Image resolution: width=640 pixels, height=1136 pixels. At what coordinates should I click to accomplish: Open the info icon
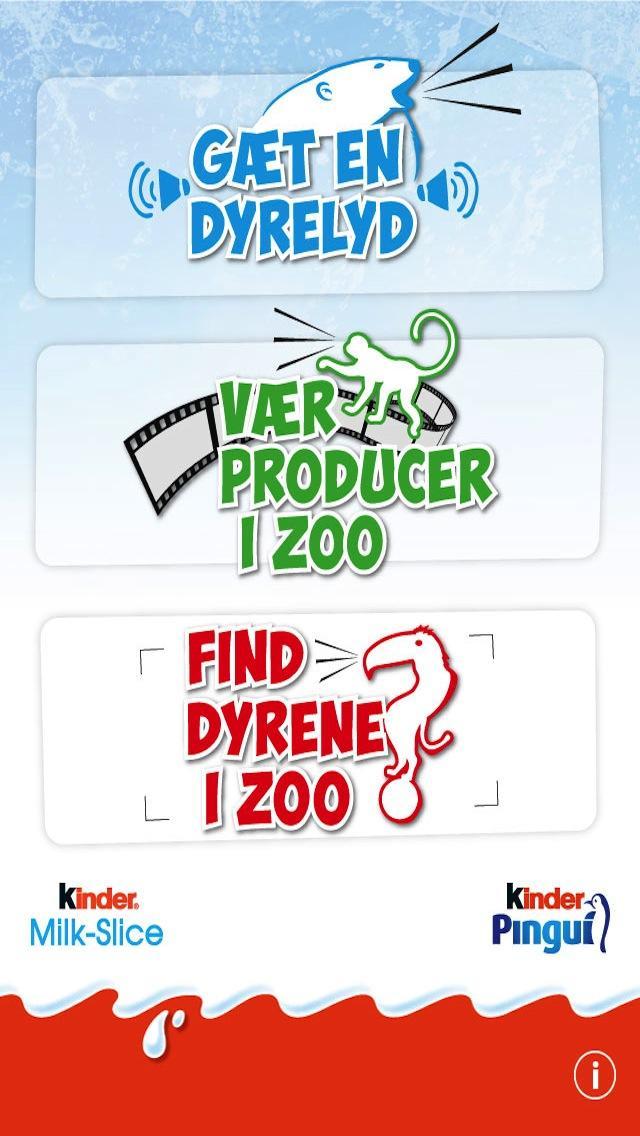click(594, 1076)
